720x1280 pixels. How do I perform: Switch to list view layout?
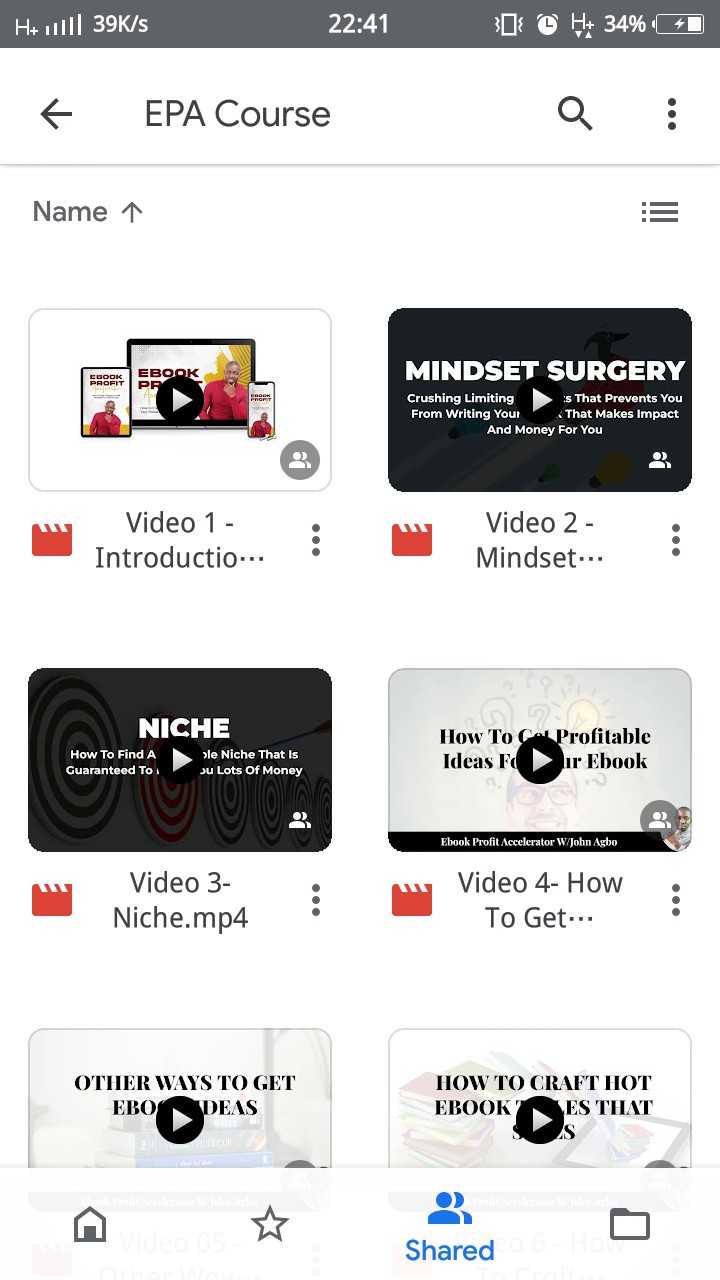(660, 212)
